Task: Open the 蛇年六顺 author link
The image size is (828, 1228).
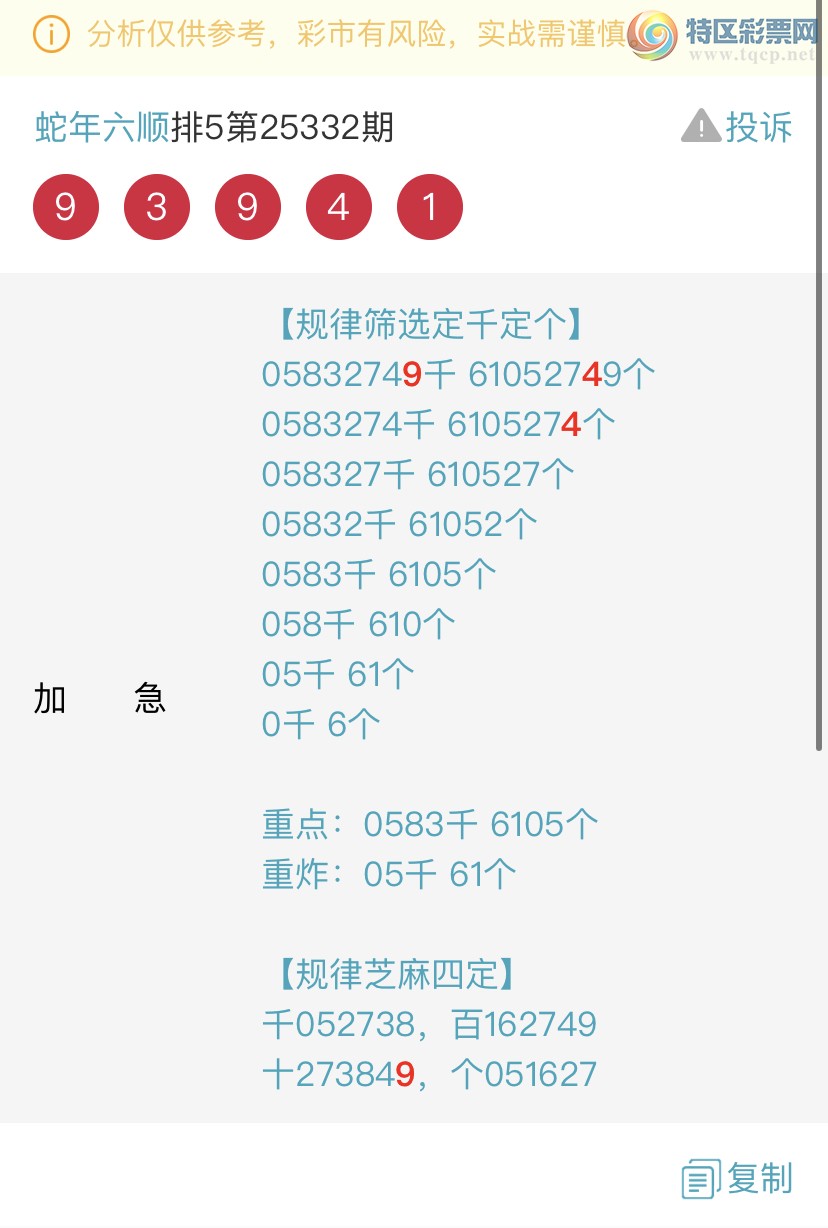Action: tap(102, 128)
